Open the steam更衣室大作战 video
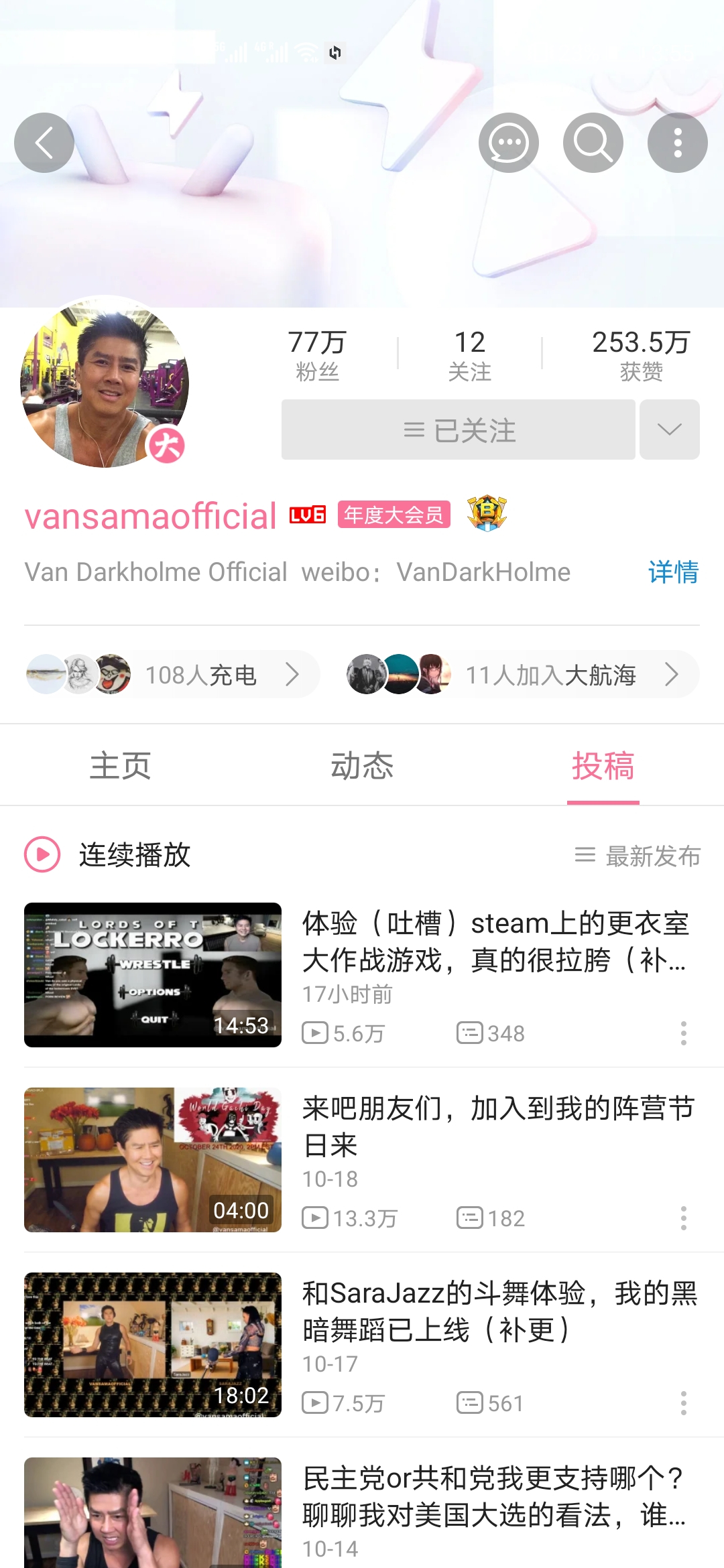This screenshot has height=1568, width=724. [495, 941]
